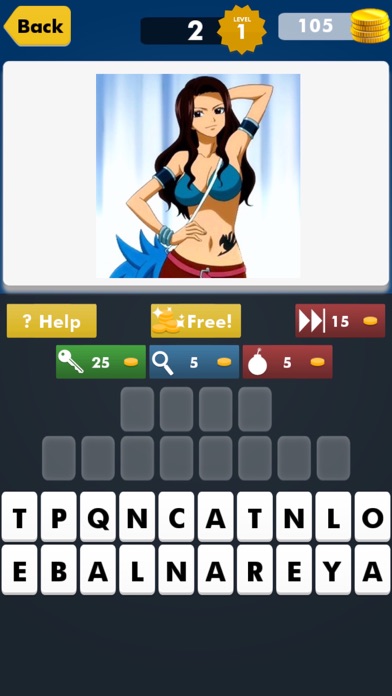Pick the letter R tile
This screenshot has width=392, height=696.
255,570
